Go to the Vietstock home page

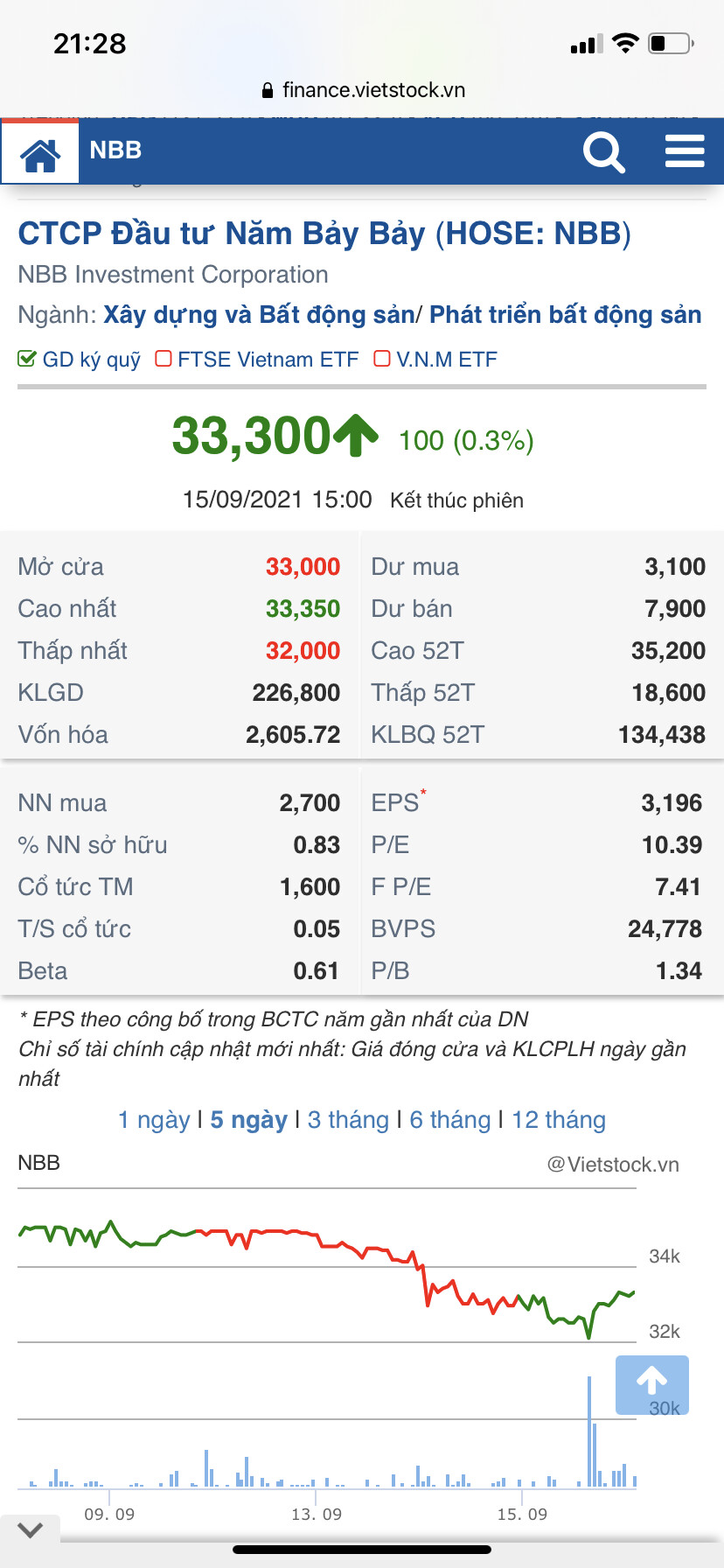[x=40, y=154]
